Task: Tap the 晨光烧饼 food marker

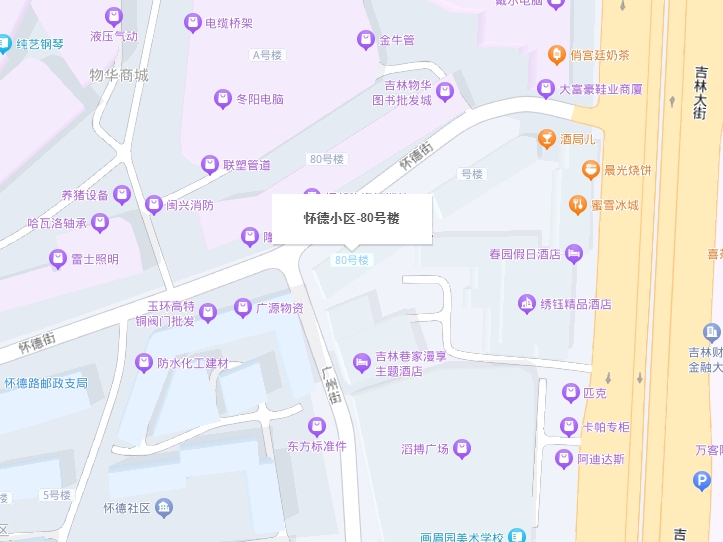Action: click(591, 171)
